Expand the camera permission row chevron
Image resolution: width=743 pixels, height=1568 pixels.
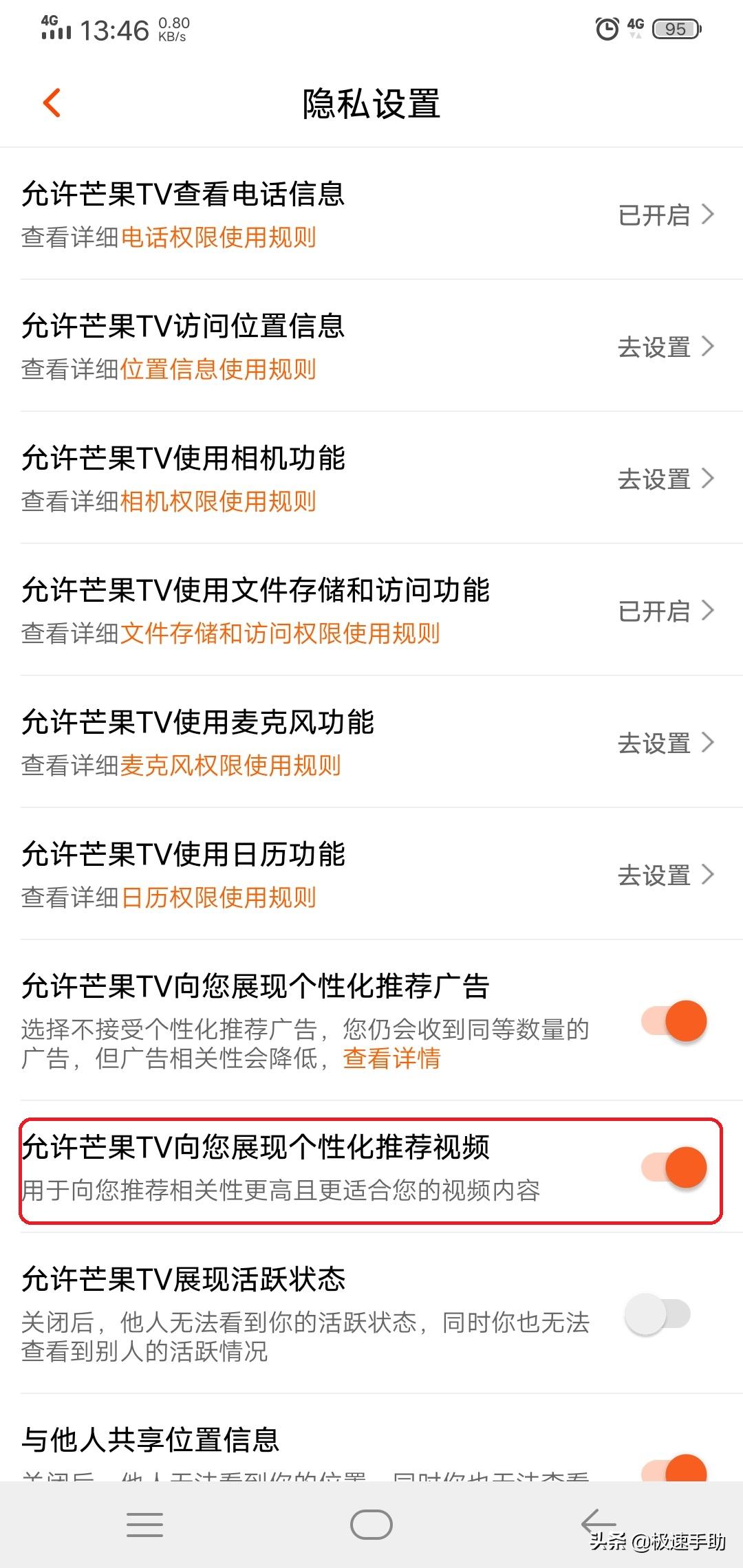pos(709,479)
